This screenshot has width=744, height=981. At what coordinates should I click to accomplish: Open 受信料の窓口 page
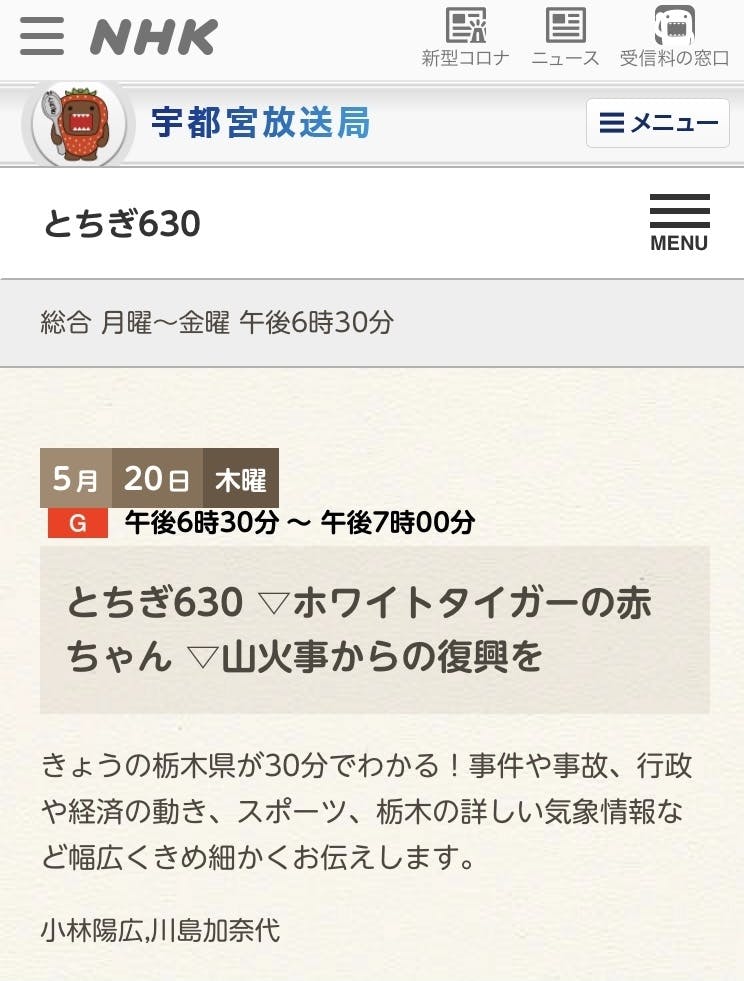(674, 37)
